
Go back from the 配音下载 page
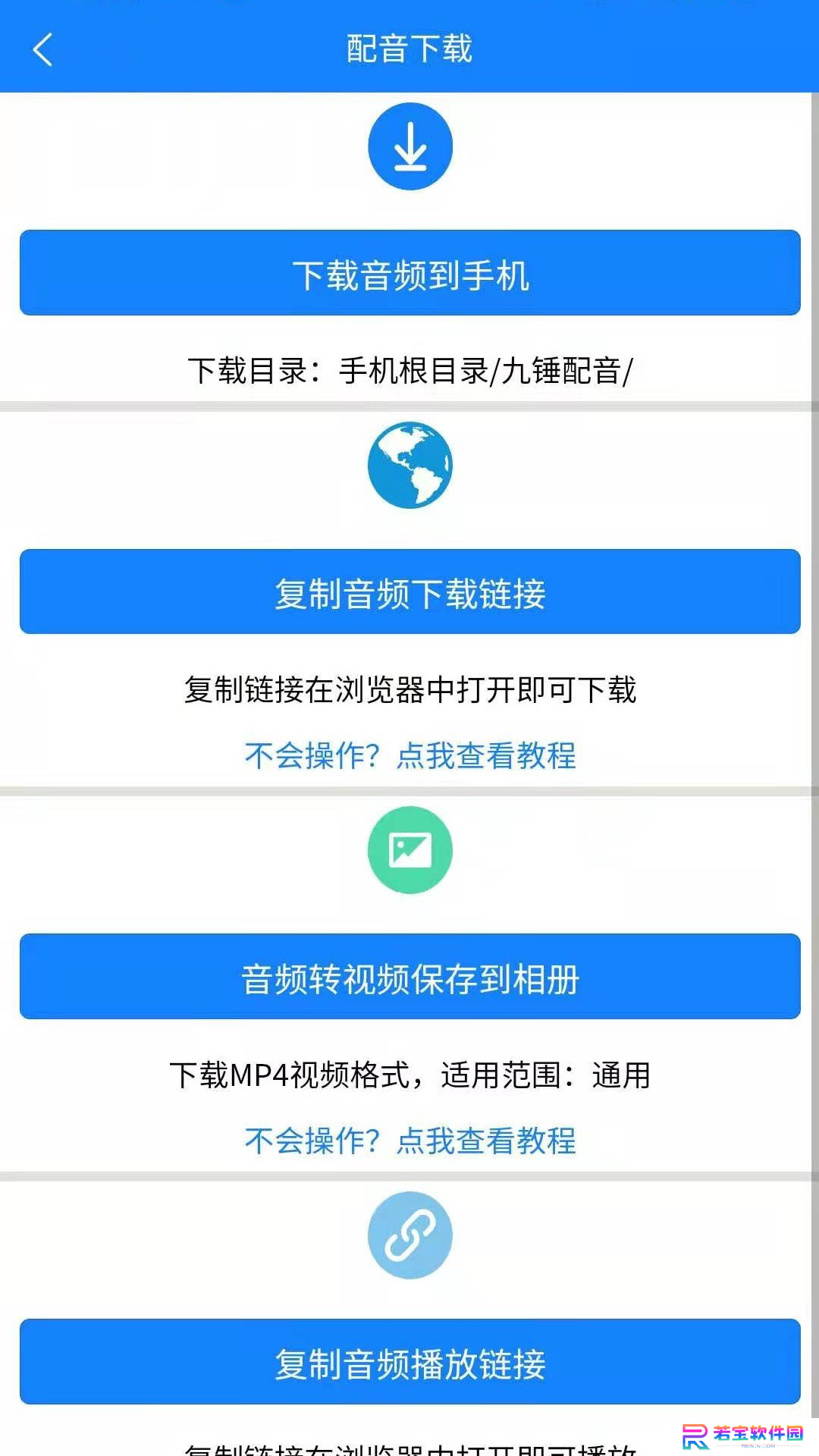pyautogui.click(x=42, y=49)
